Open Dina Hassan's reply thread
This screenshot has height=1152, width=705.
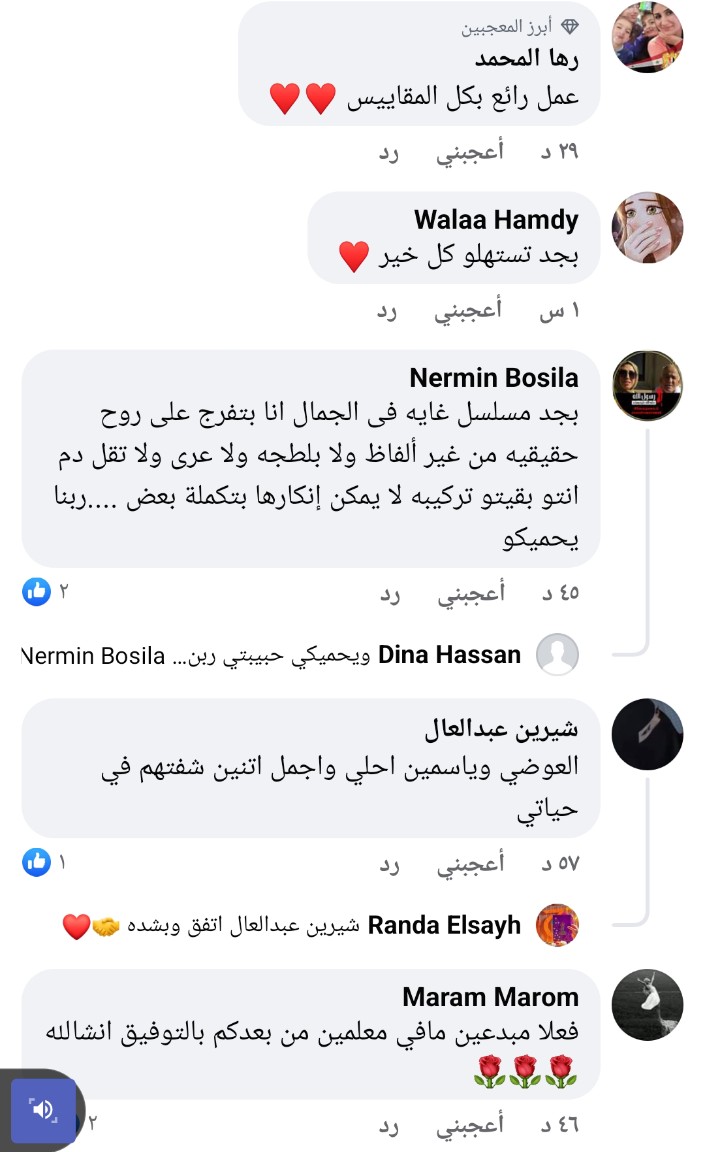pos(300,655)
